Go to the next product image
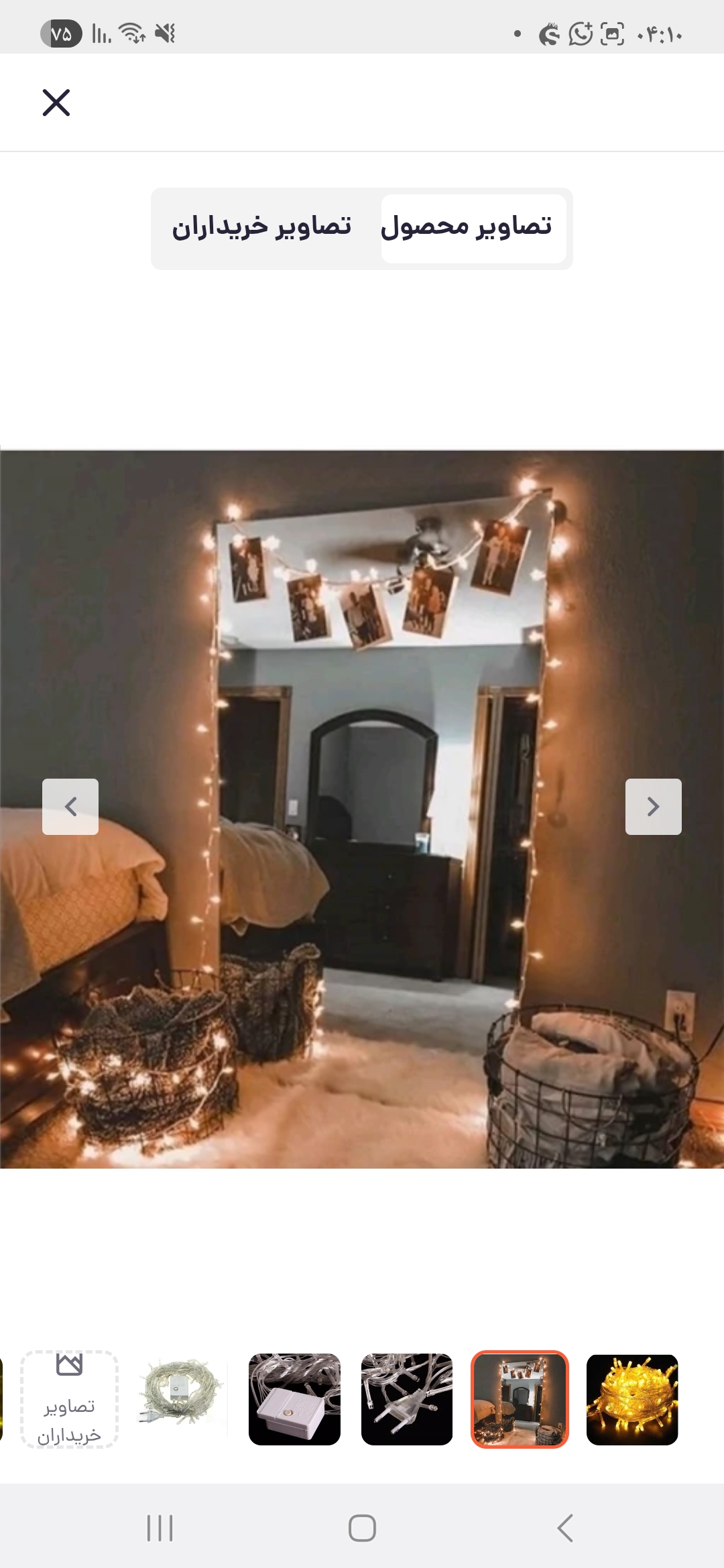The image size is (724, 1568). pyautogui.click(x=653, y=807)
